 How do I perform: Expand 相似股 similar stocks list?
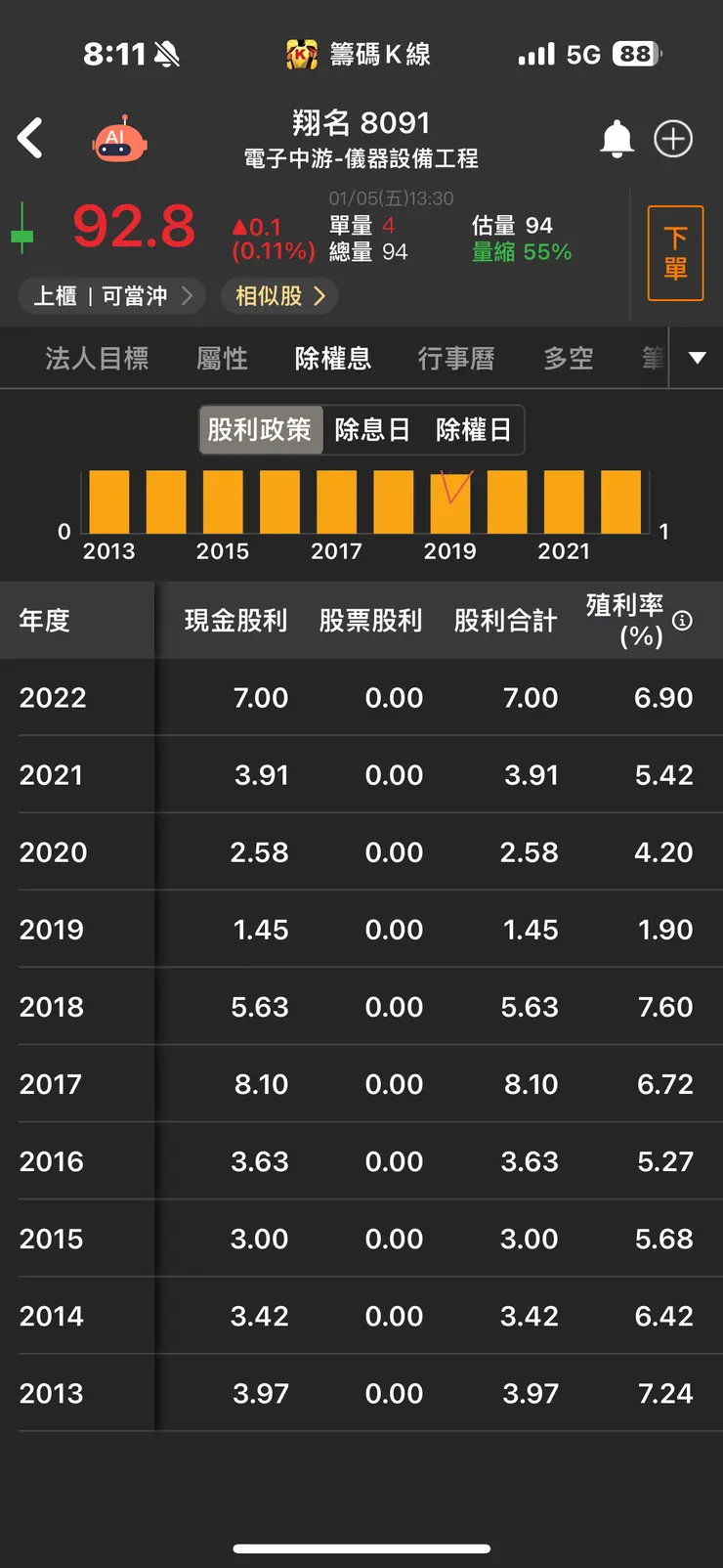pyautogui.click(x=278, y=296)
